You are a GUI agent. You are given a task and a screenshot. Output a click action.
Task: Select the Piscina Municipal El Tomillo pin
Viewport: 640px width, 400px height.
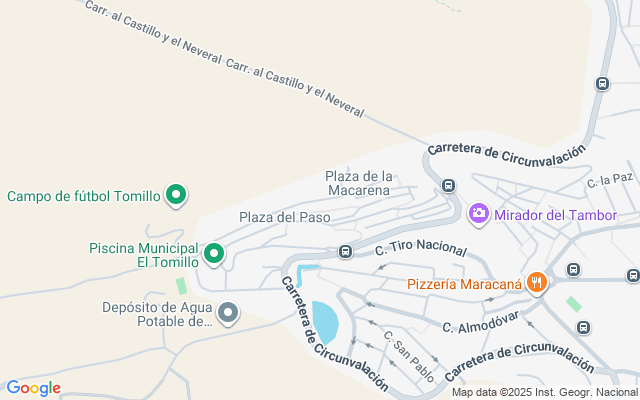214,254
